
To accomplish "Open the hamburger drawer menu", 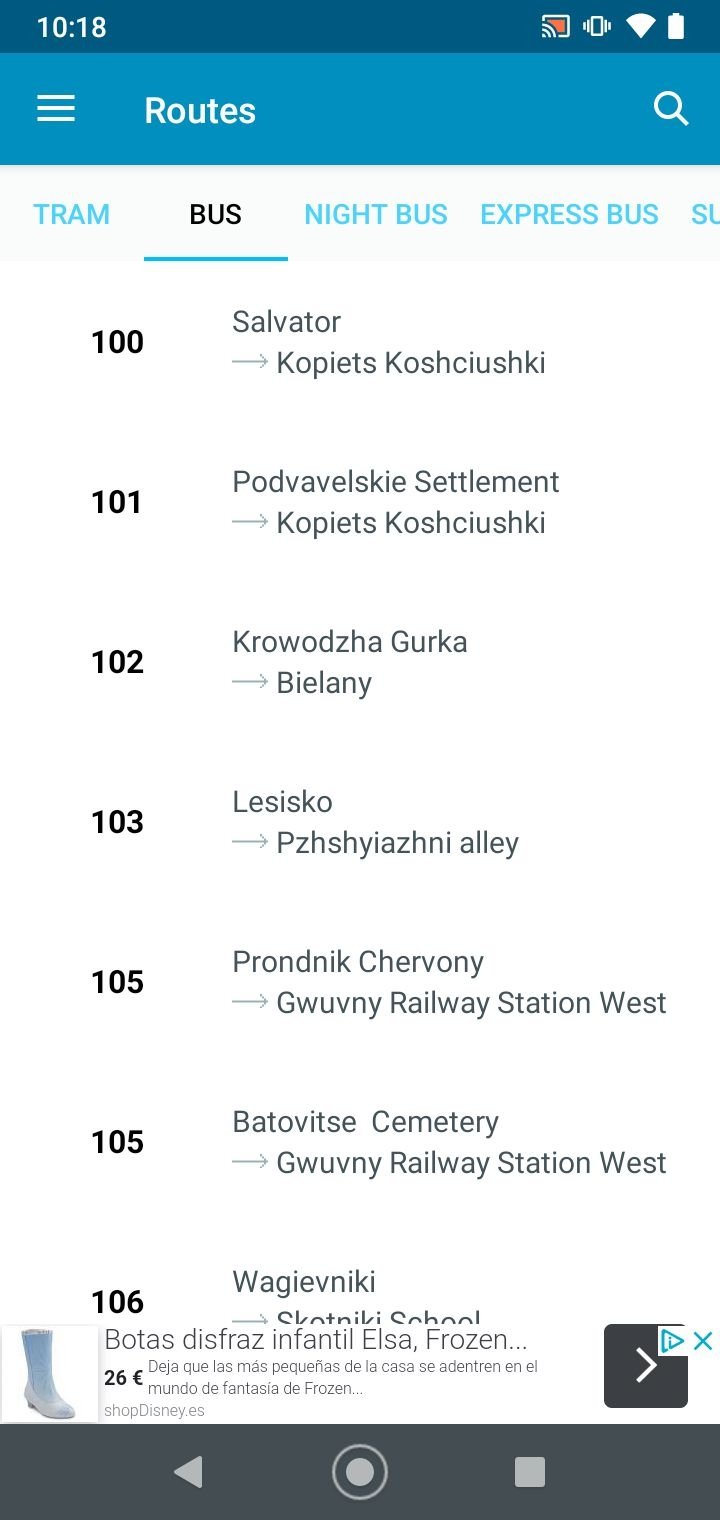I will pyautogui.click(x=56, y=109).
